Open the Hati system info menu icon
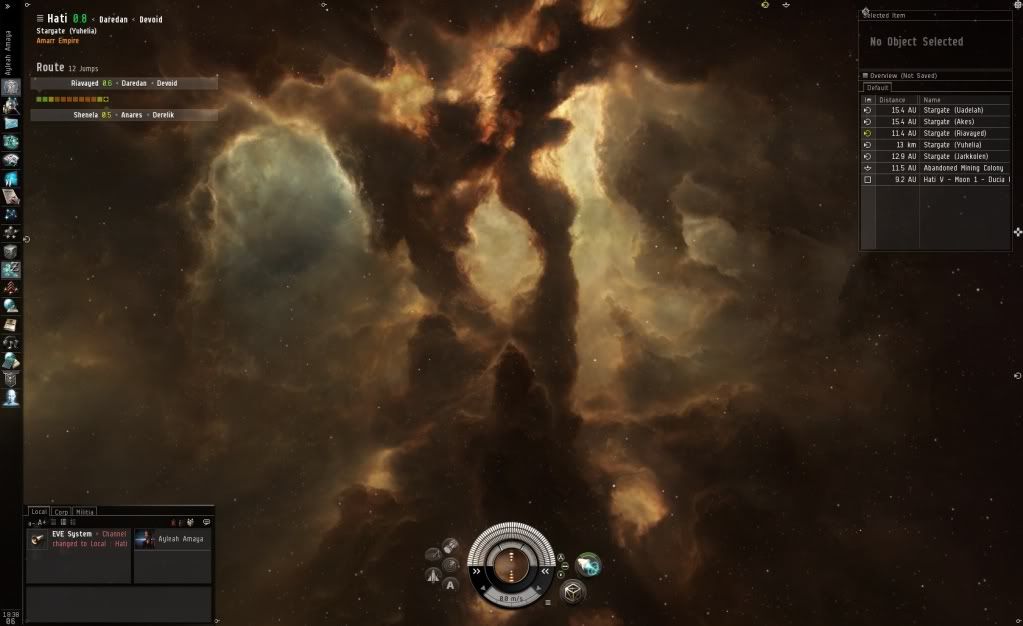 [40, 18]
